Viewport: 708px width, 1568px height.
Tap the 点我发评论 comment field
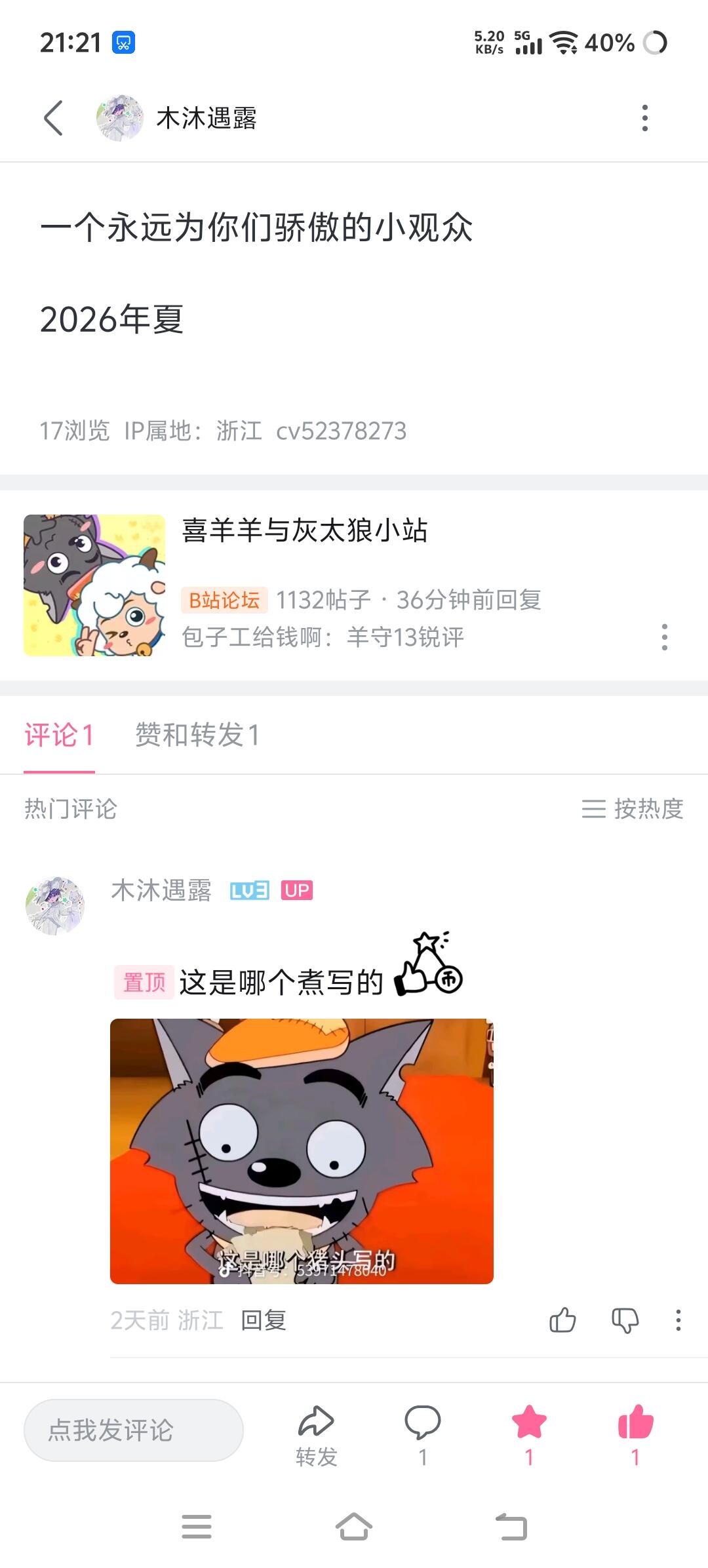[x=134, y=1430]
